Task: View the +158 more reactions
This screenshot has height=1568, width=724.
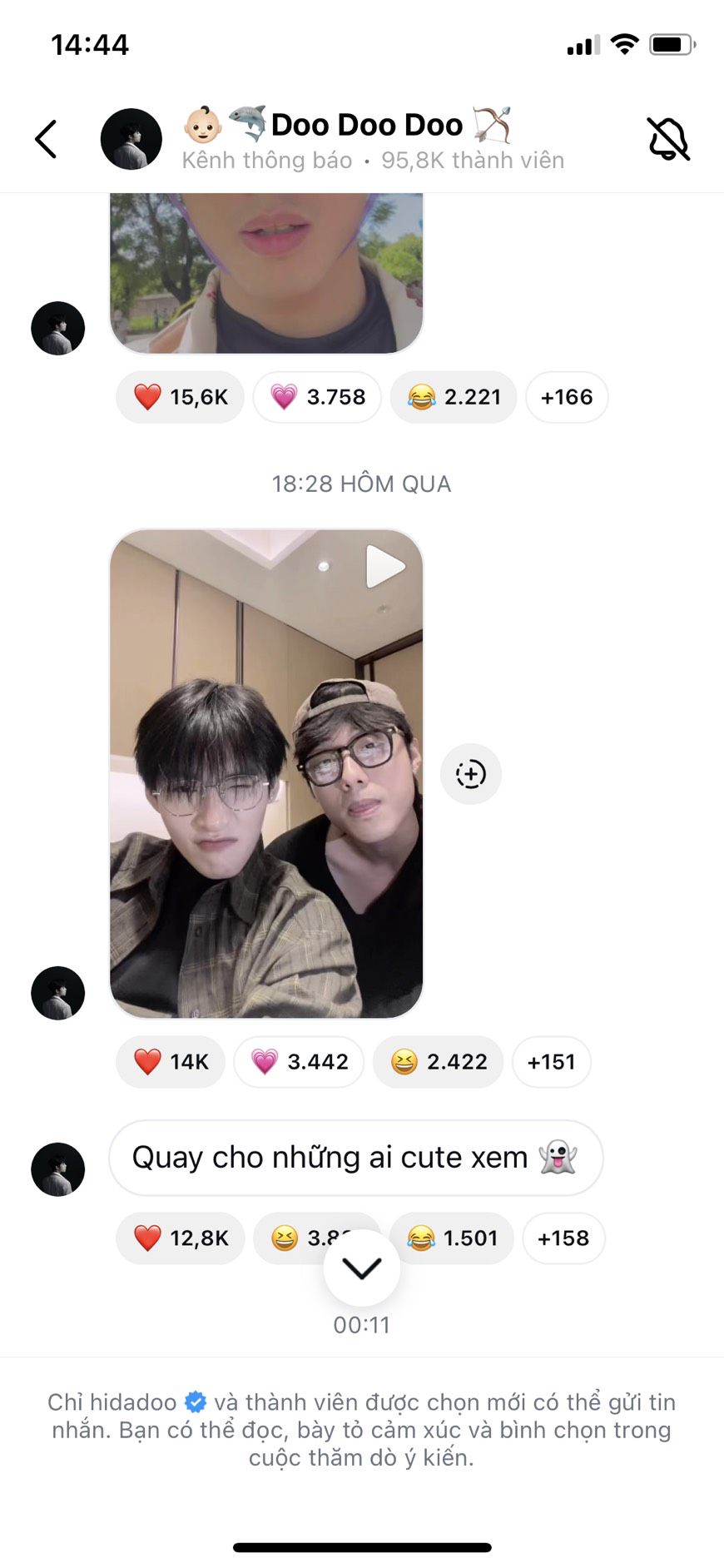Action: [563, 1238]
